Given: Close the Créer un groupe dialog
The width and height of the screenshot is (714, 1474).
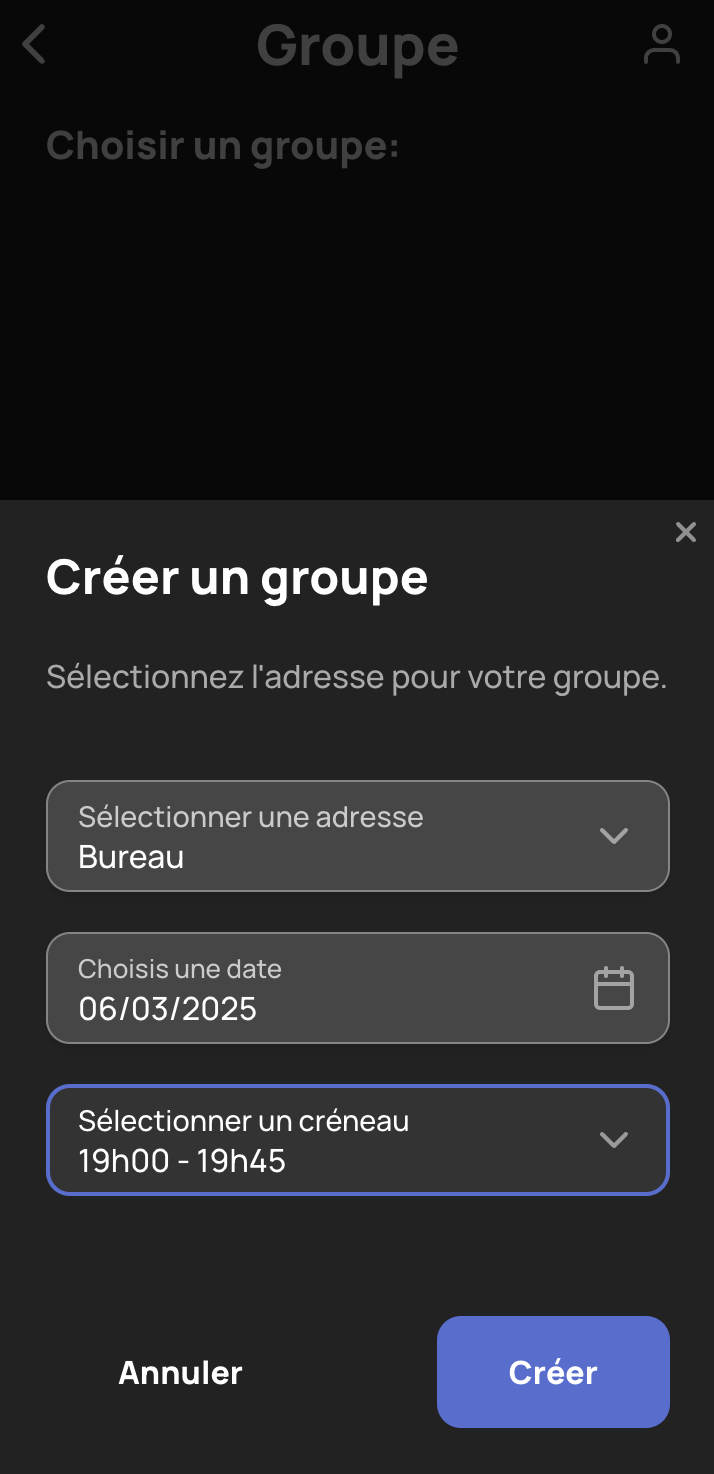Looking at the screenshot, I should pyautogui.click(x=685, y=532).
